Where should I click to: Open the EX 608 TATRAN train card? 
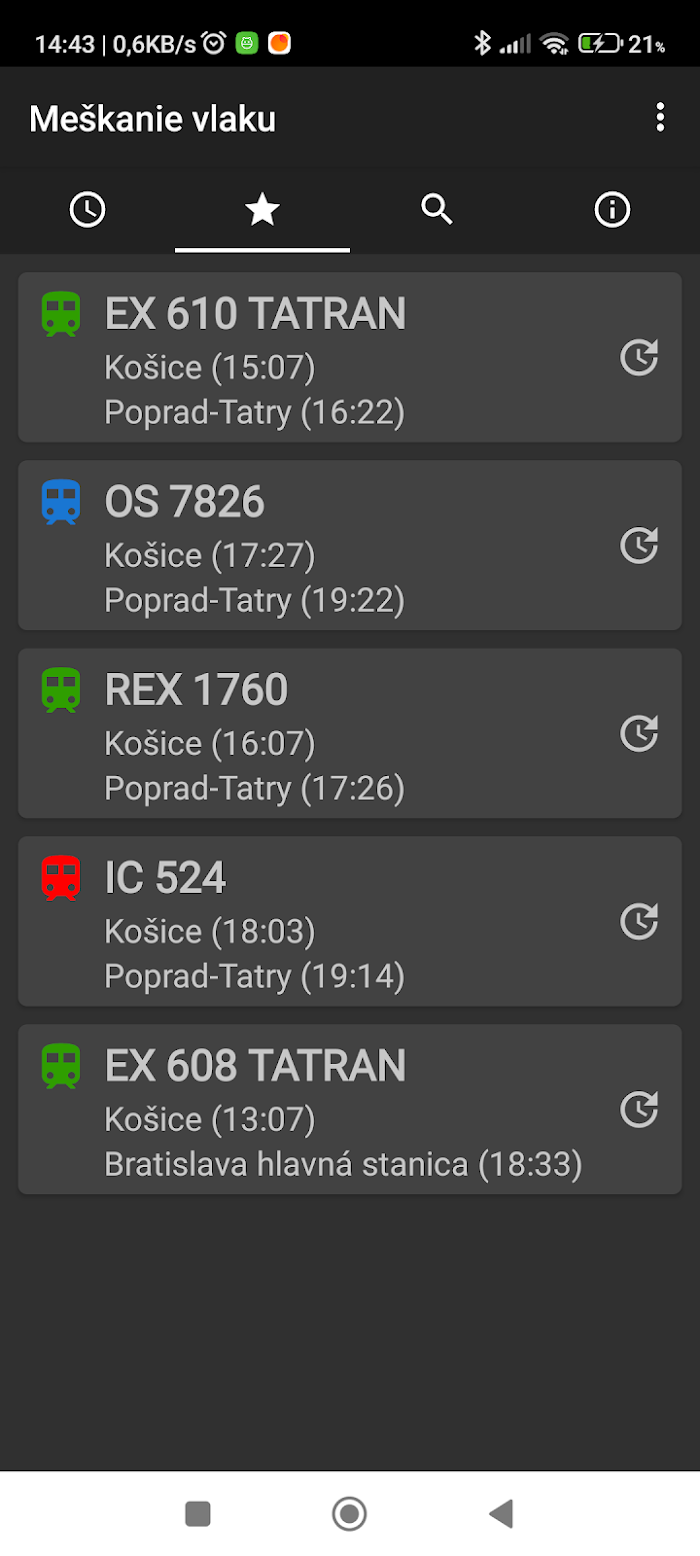tap(350, 1109)
